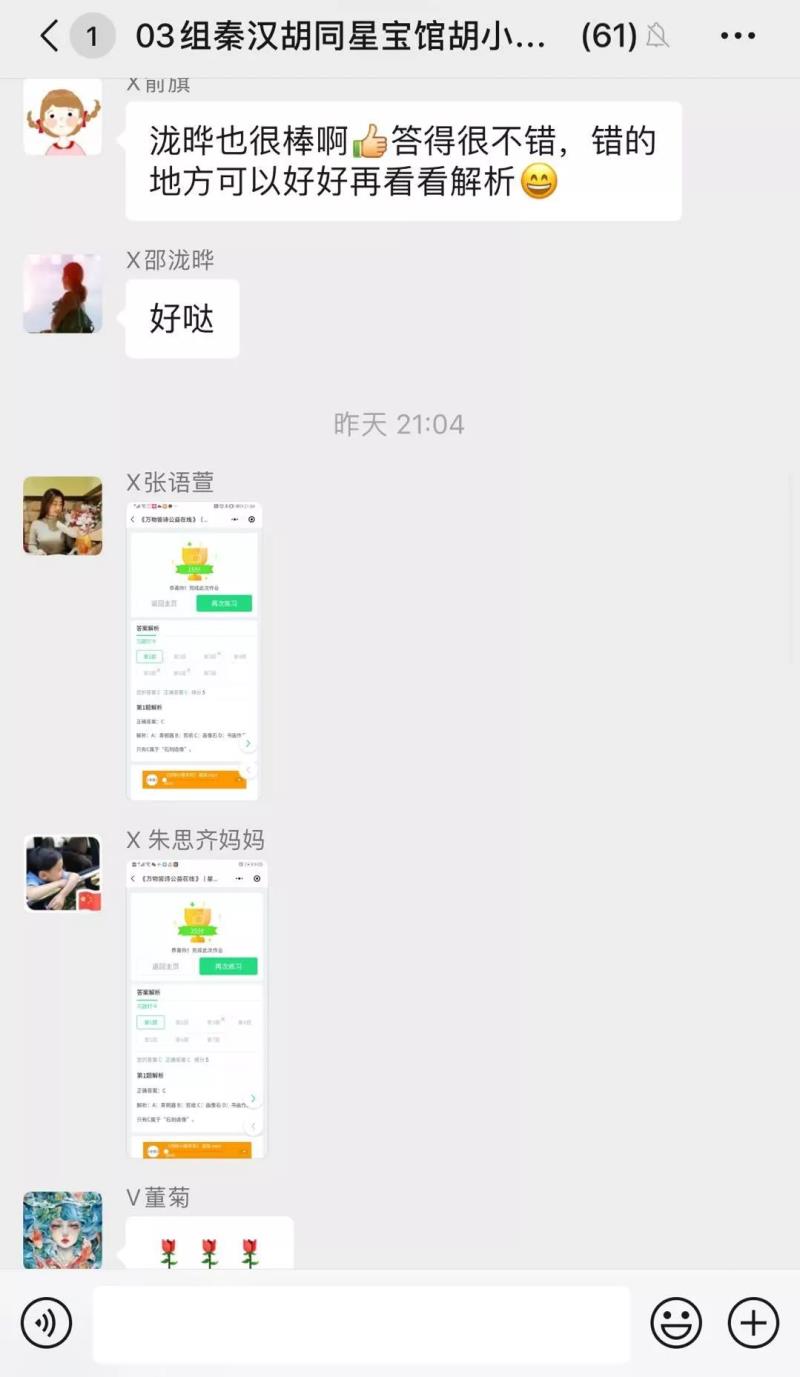This screenshot has height=1377, width=800.
Task: Open the group chat overflow menu
Action: pyautogui.click(x=737, y=37)
